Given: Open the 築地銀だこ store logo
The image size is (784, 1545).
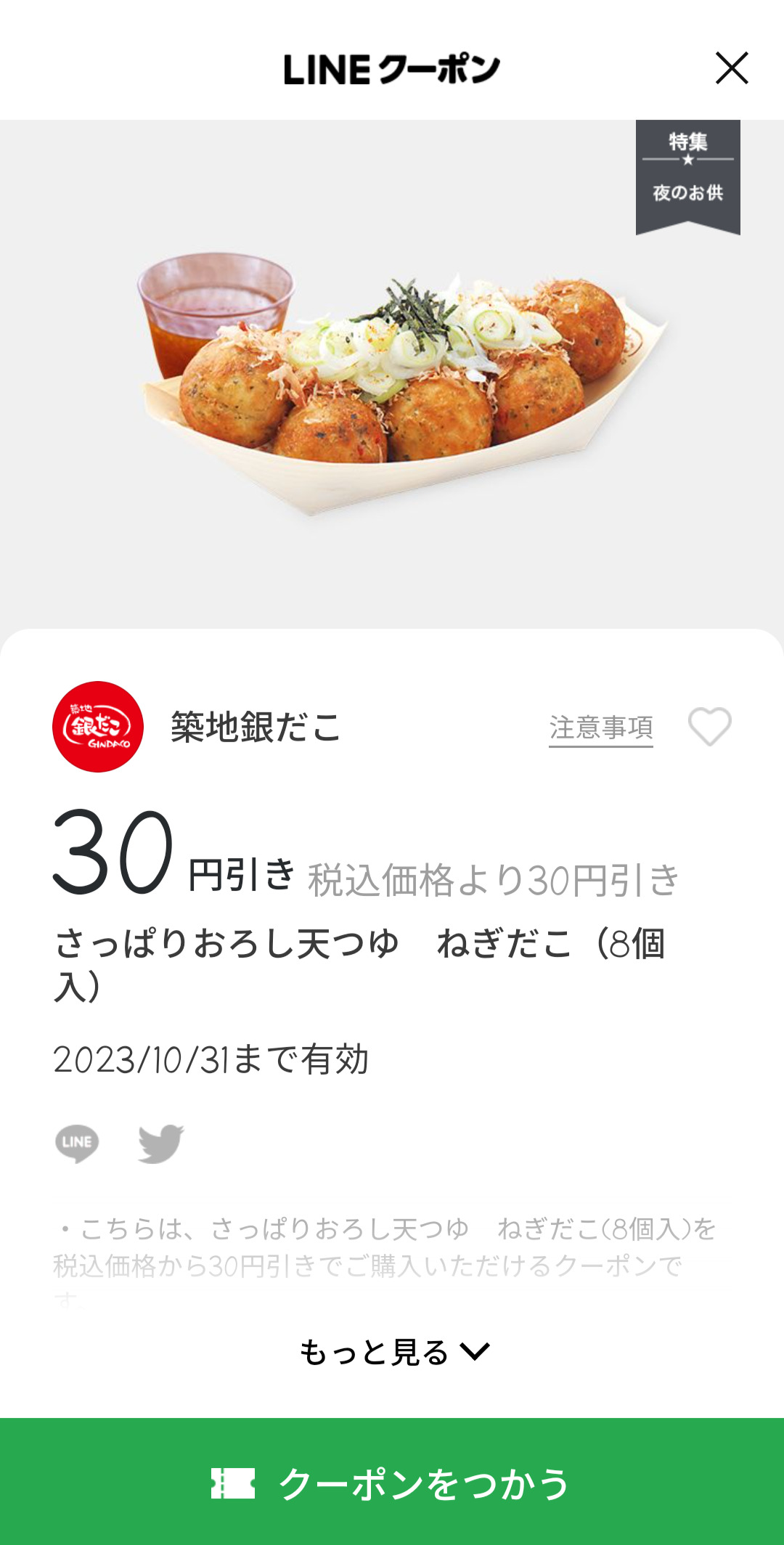Looking at the screenshot, I should [98, 727].
